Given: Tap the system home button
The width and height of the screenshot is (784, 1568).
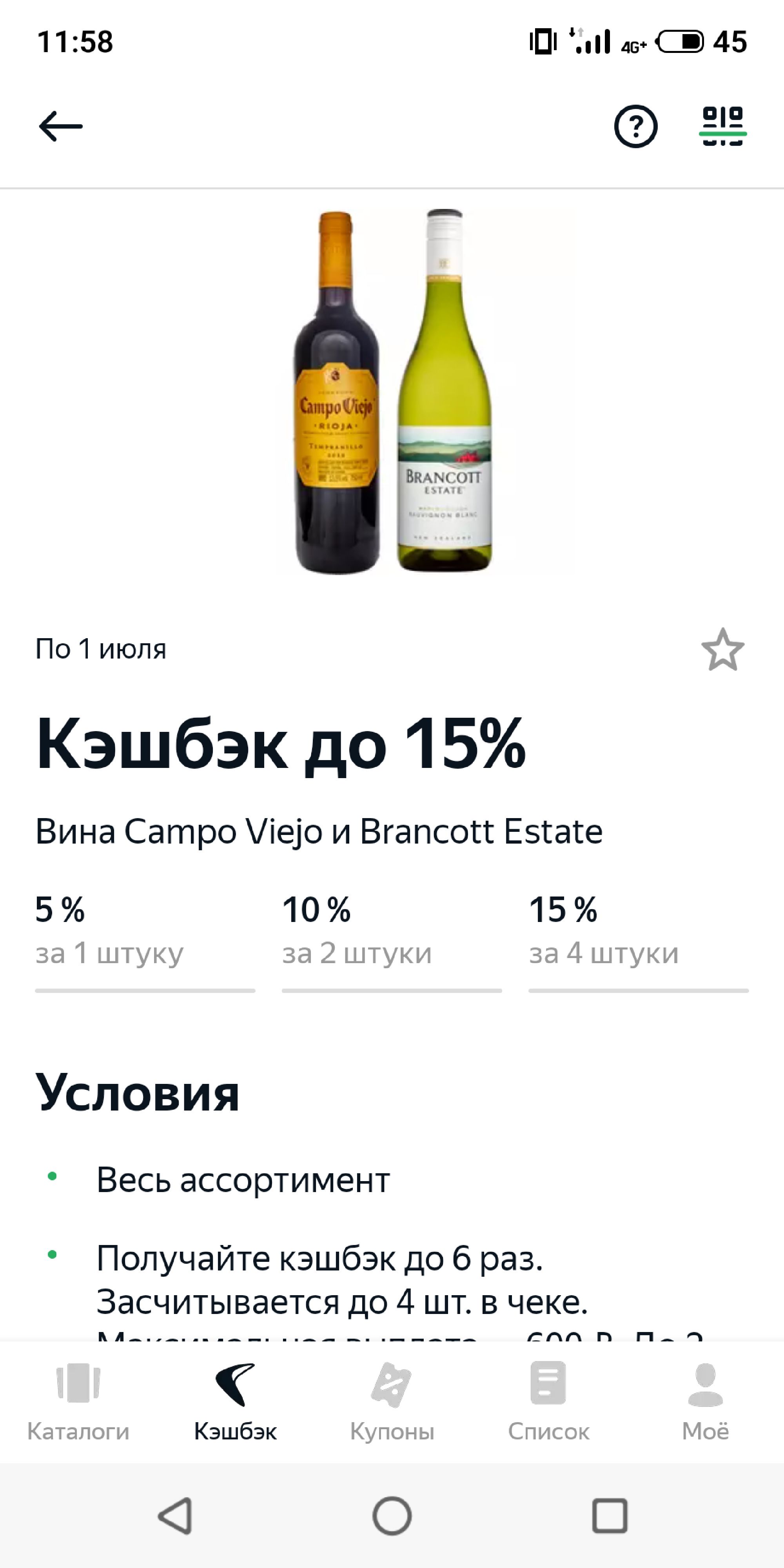Looking at the screenshot, I should pyautogui.click(x=392, y=1515).
